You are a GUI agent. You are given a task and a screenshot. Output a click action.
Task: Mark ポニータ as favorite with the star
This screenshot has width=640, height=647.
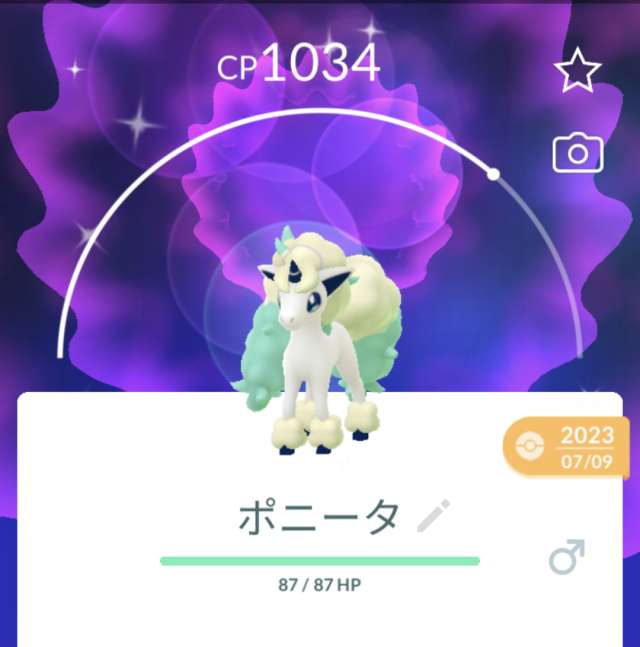pyautogui.click(x=577, y=72)
